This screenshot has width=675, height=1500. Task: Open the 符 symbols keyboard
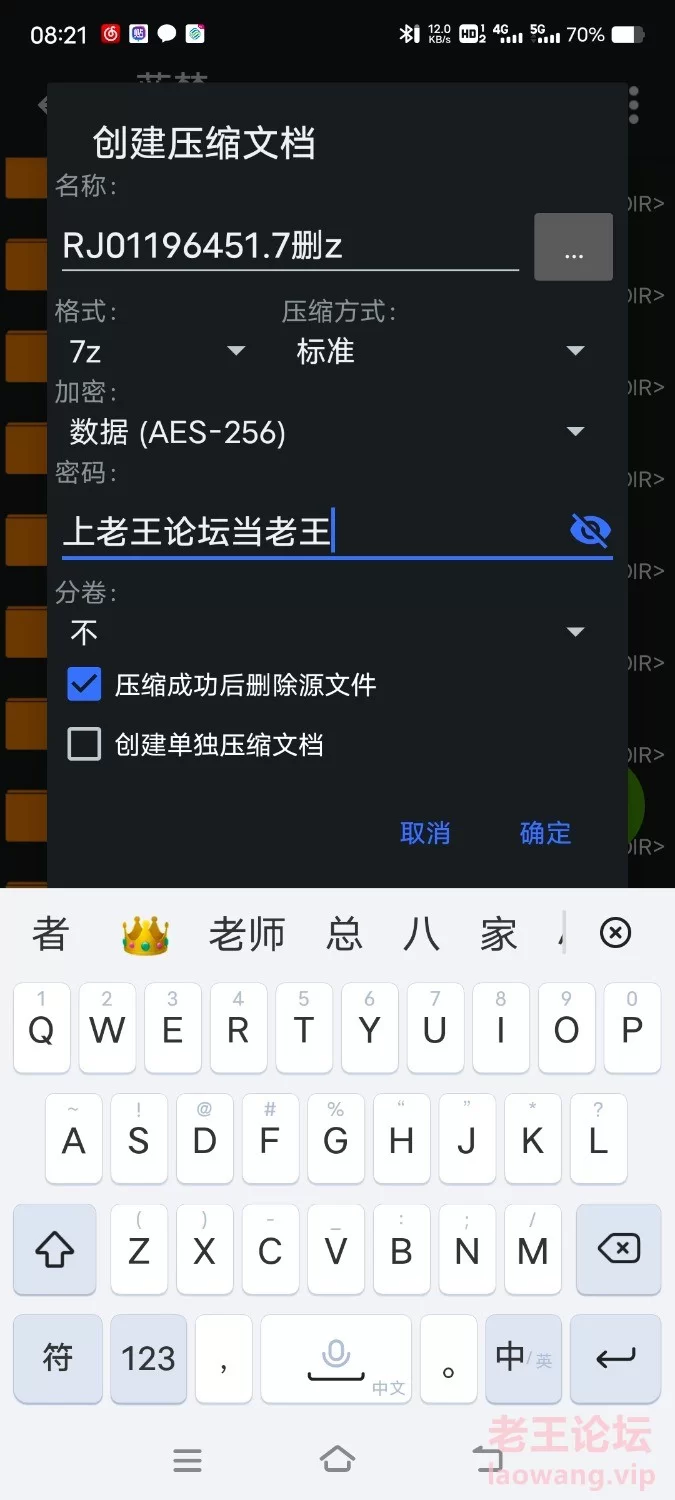[57, 1358]
